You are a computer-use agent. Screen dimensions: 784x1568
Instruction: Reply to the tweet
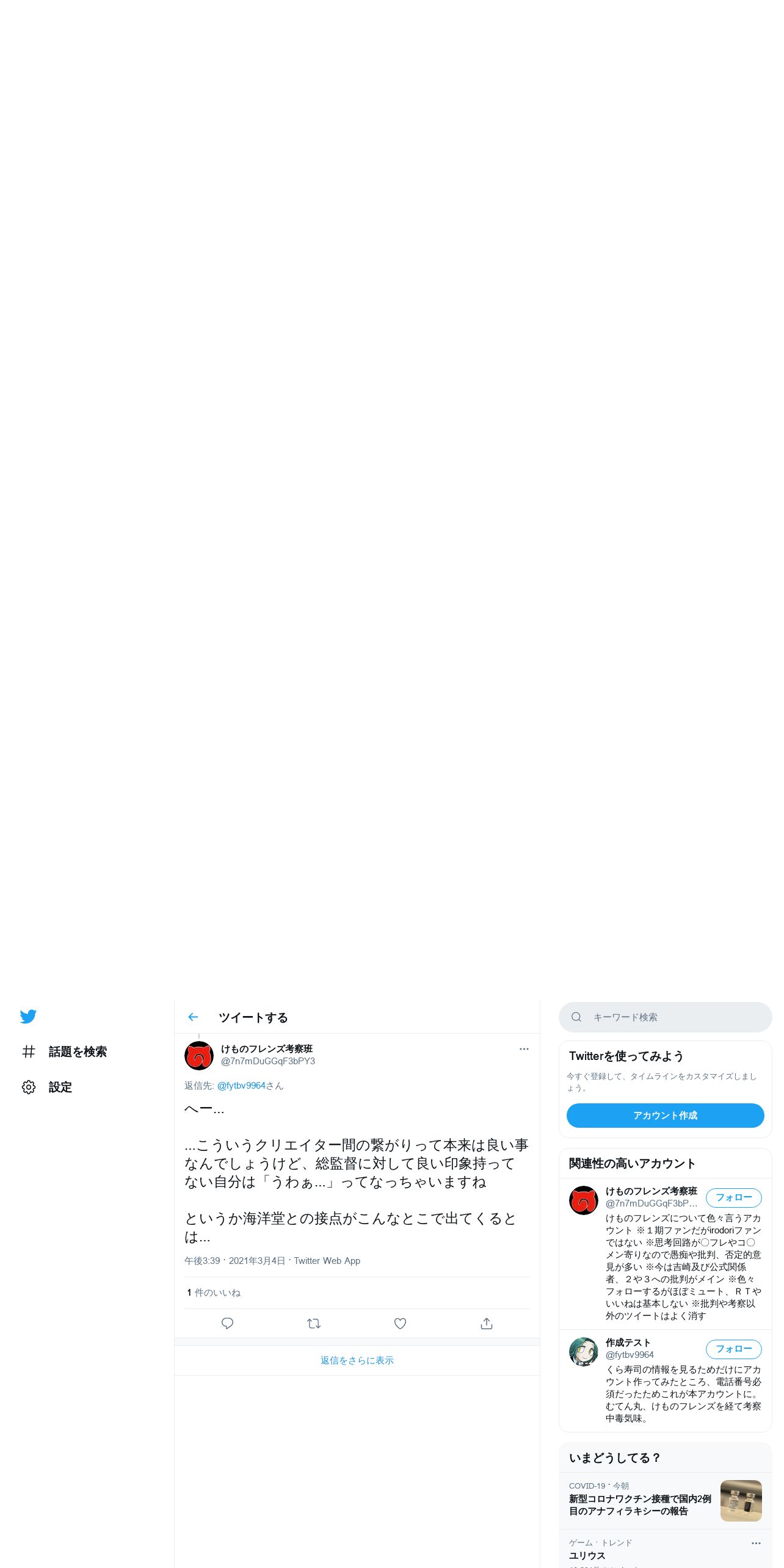[x=227, y=1323]
